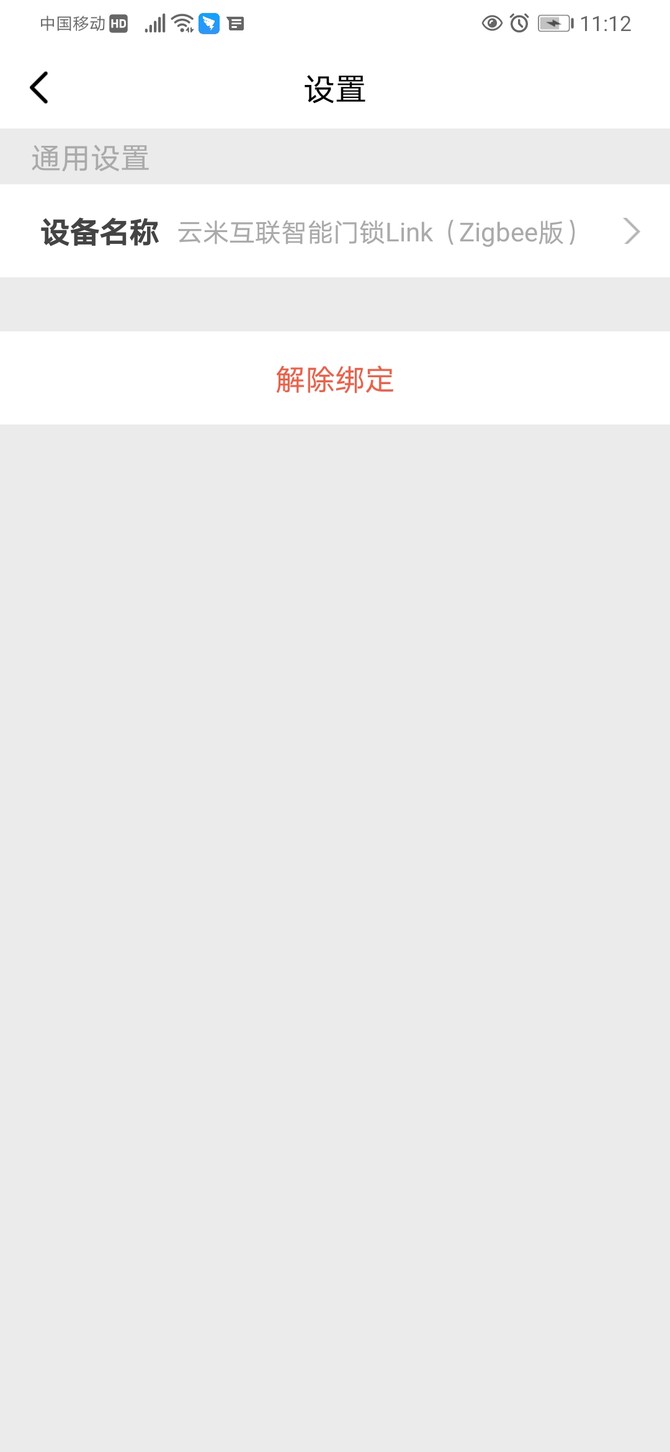Image resolution: width=670 pixels, height=1452 pixels.
Task: Go back using the top-left arrow
Action: (x=39, y=88)
